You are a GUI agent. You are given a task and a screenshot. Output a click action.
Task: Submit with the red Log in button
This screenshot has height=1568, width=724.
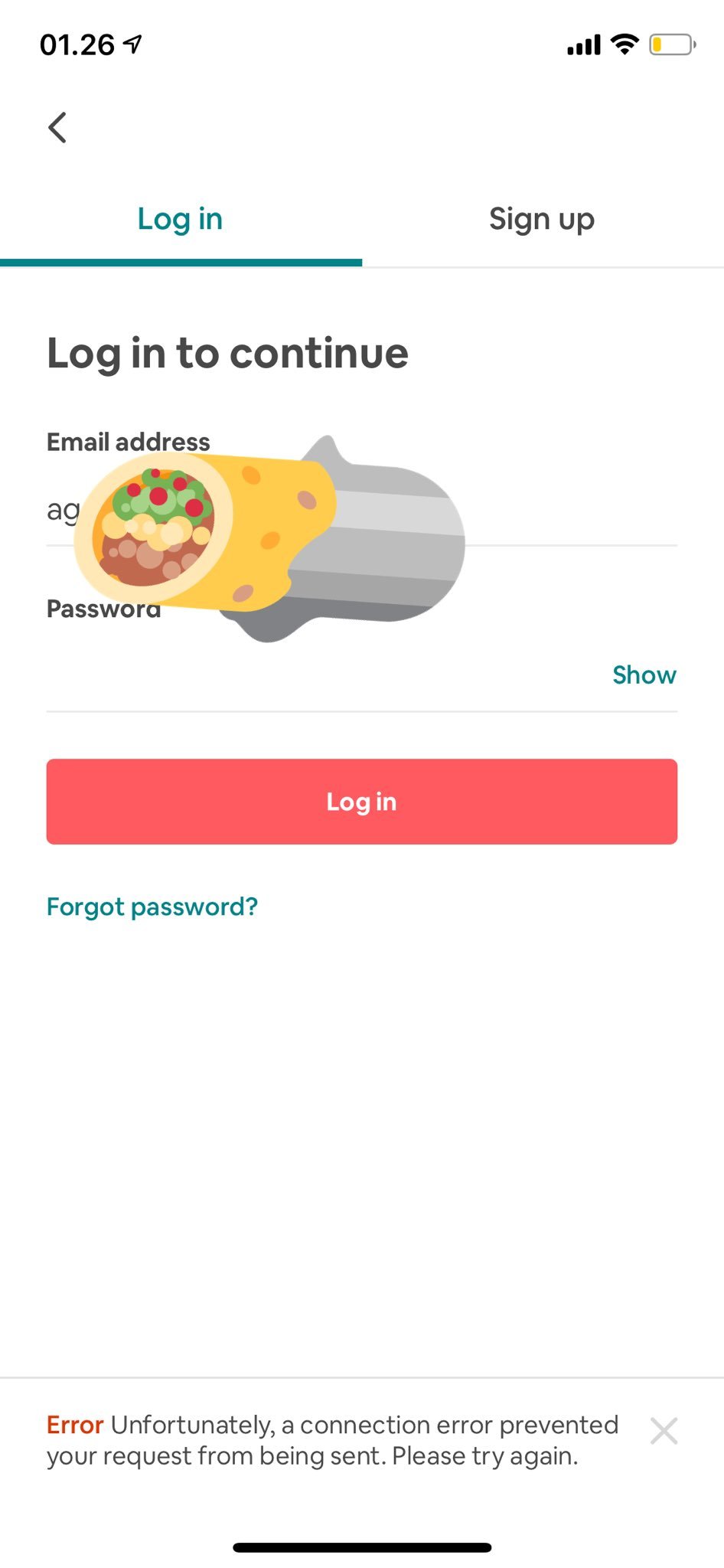361,802
